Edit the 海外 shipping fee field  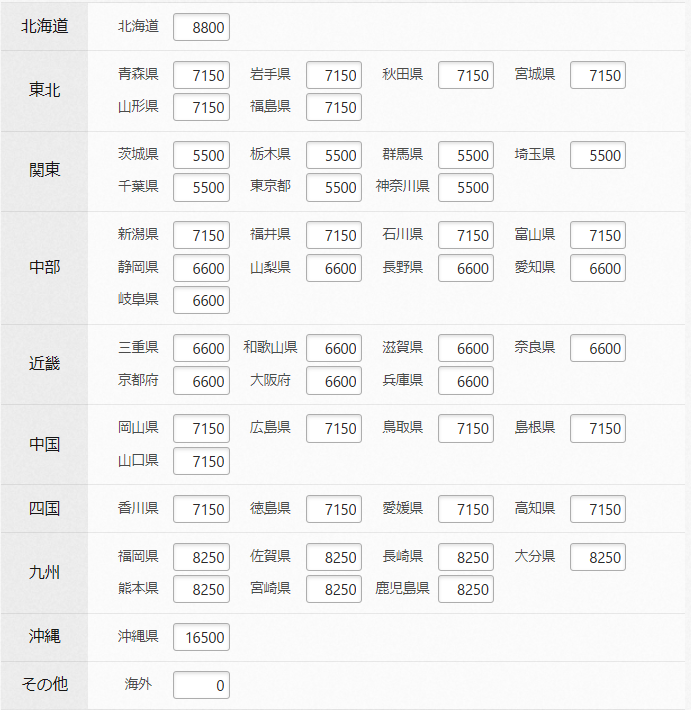[x=201, y=685]
